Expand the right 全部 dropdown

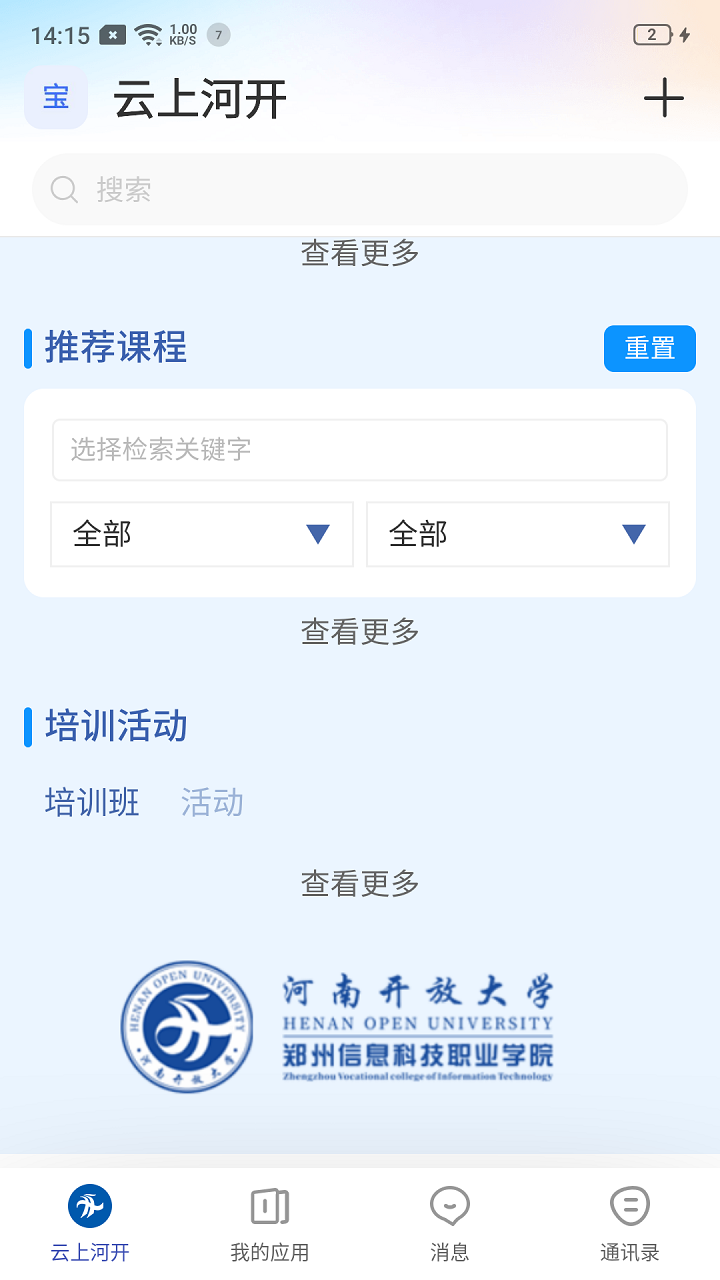[517, 535]
